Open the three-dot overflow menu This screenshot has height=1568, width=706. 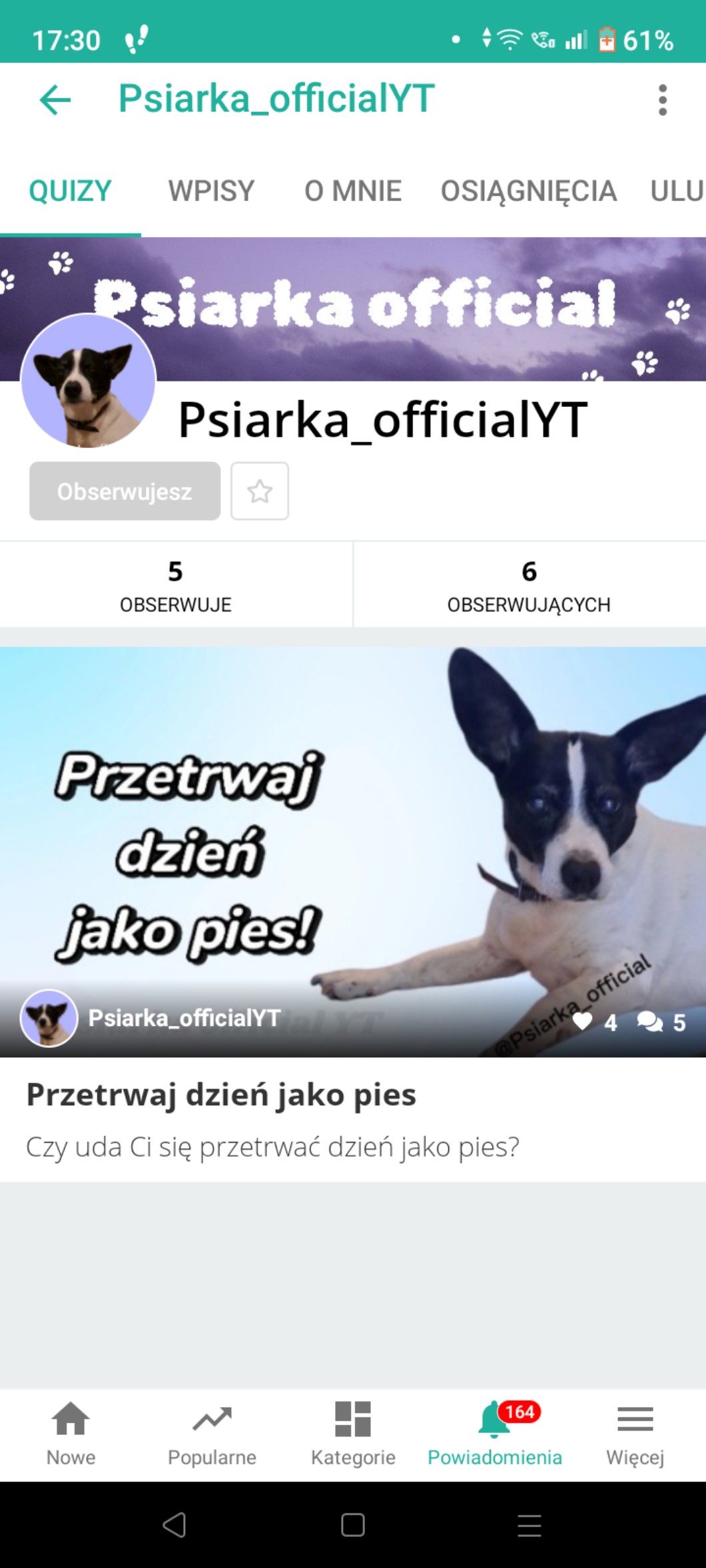(x=661, y=100)
